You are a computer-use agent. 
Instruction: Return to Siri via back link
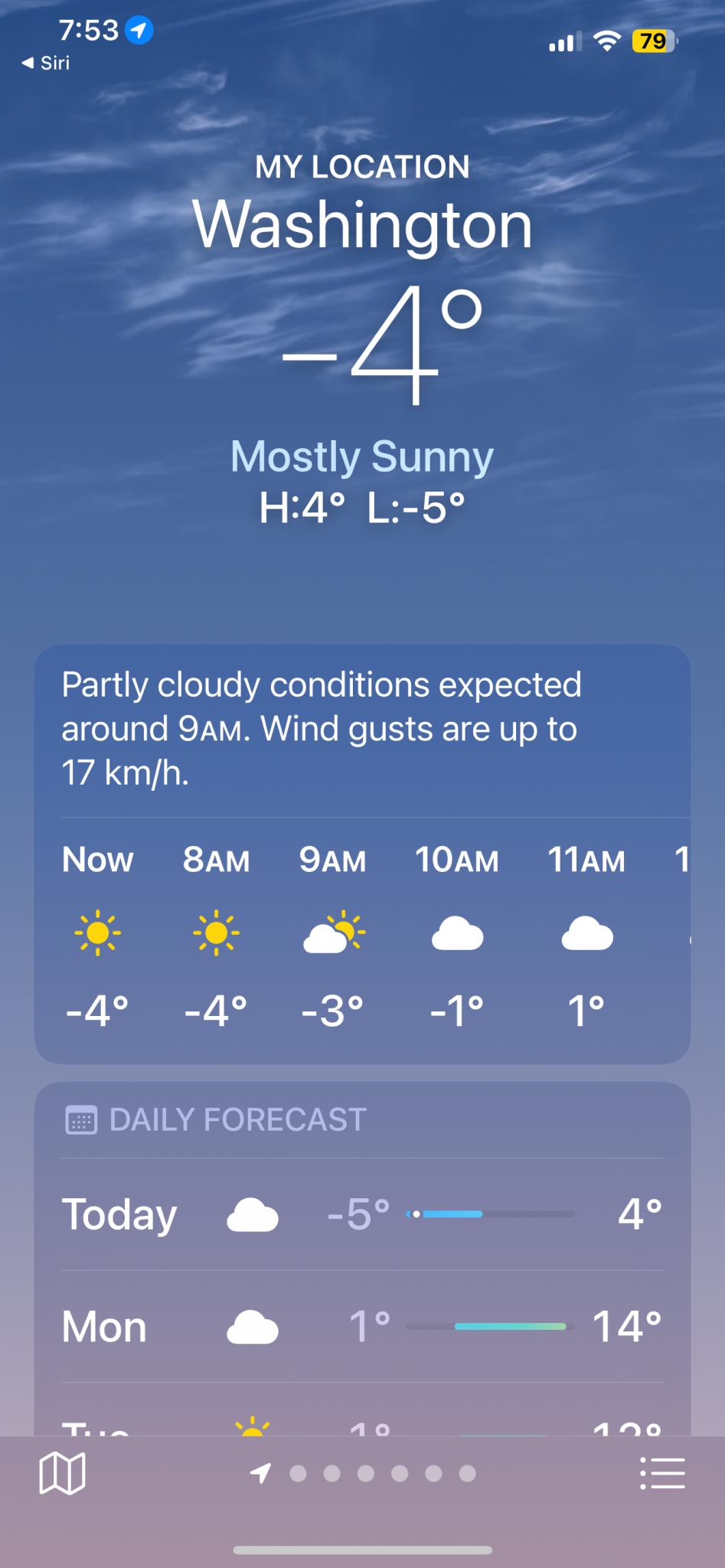pyautogui.click(x=46, y=63)
